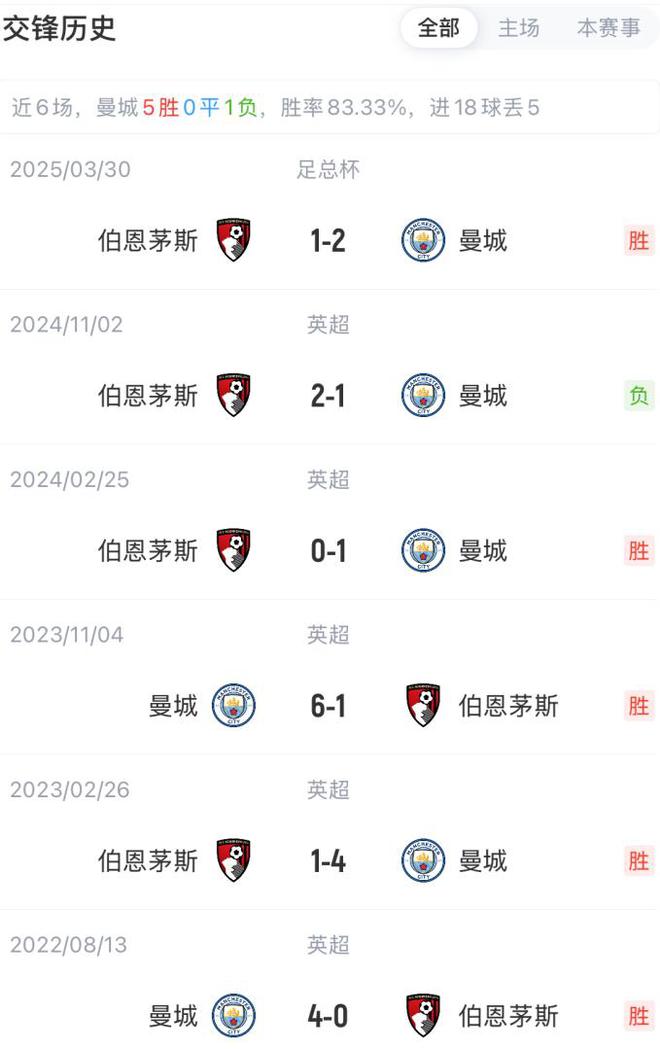The height and width of the screenshot is (1049, 660).
Task: View the 2024/02/25 英超 match details
Action: (x=328, y=551)
